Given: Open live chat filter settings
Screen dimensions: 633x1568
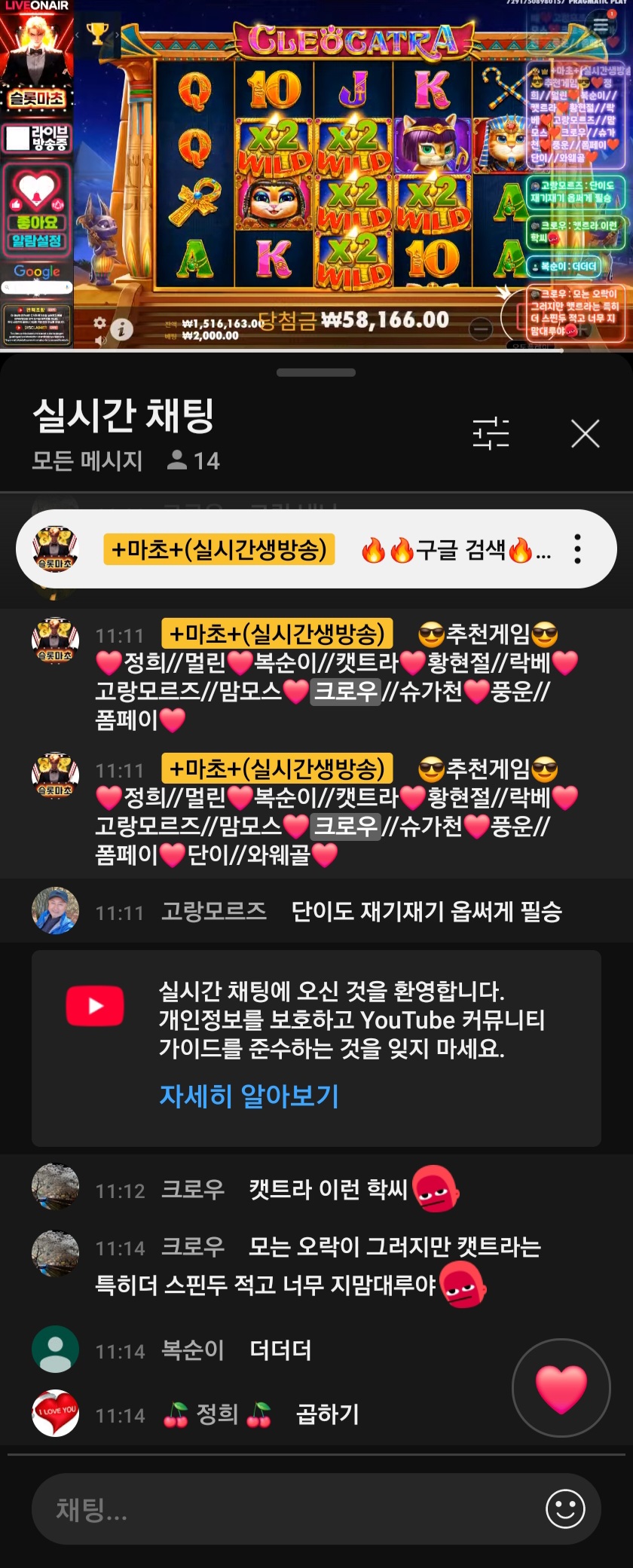Looking at the screenshot, I should [491, 434].
